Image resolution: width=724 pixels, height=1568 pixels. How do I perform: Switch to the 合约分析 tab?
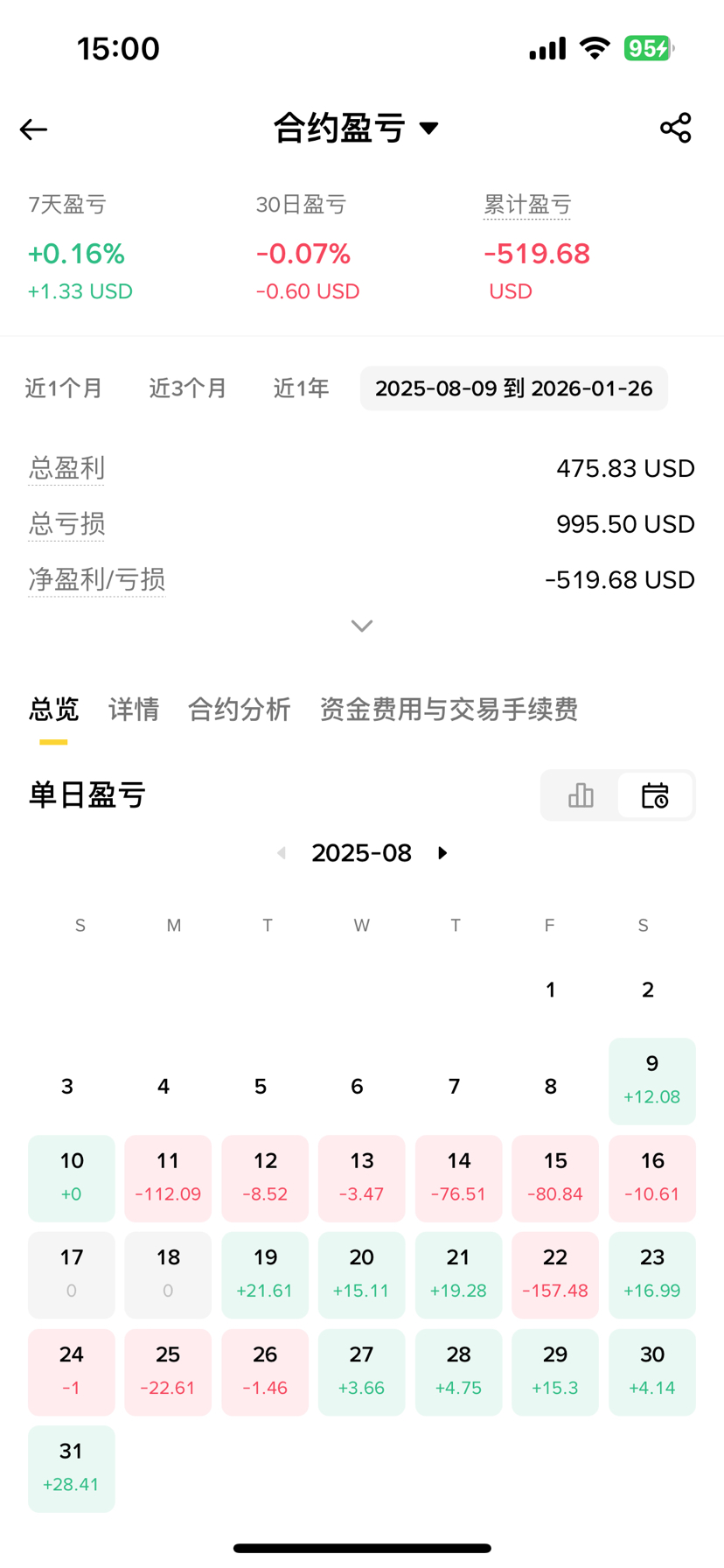click(239, 710)
